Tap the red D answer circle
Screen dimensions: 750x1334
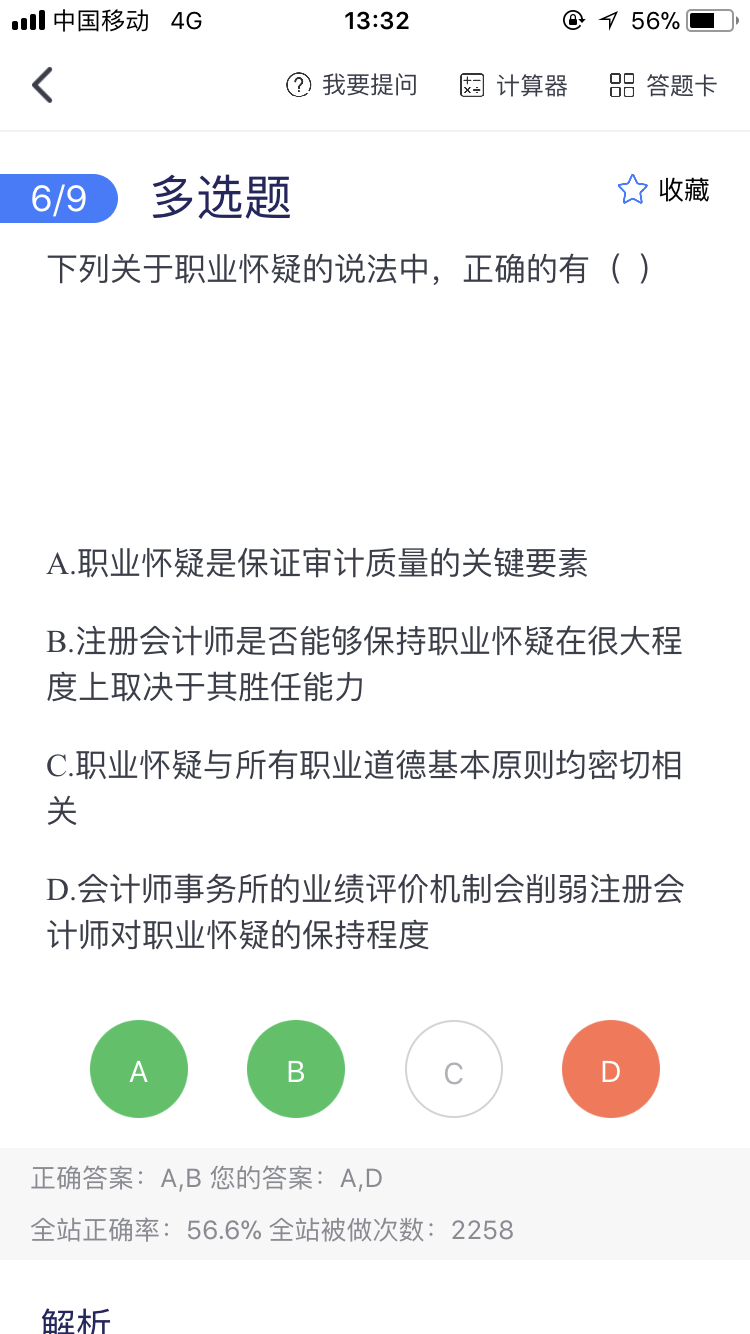pyautogui.click(x=611, y=1069)
